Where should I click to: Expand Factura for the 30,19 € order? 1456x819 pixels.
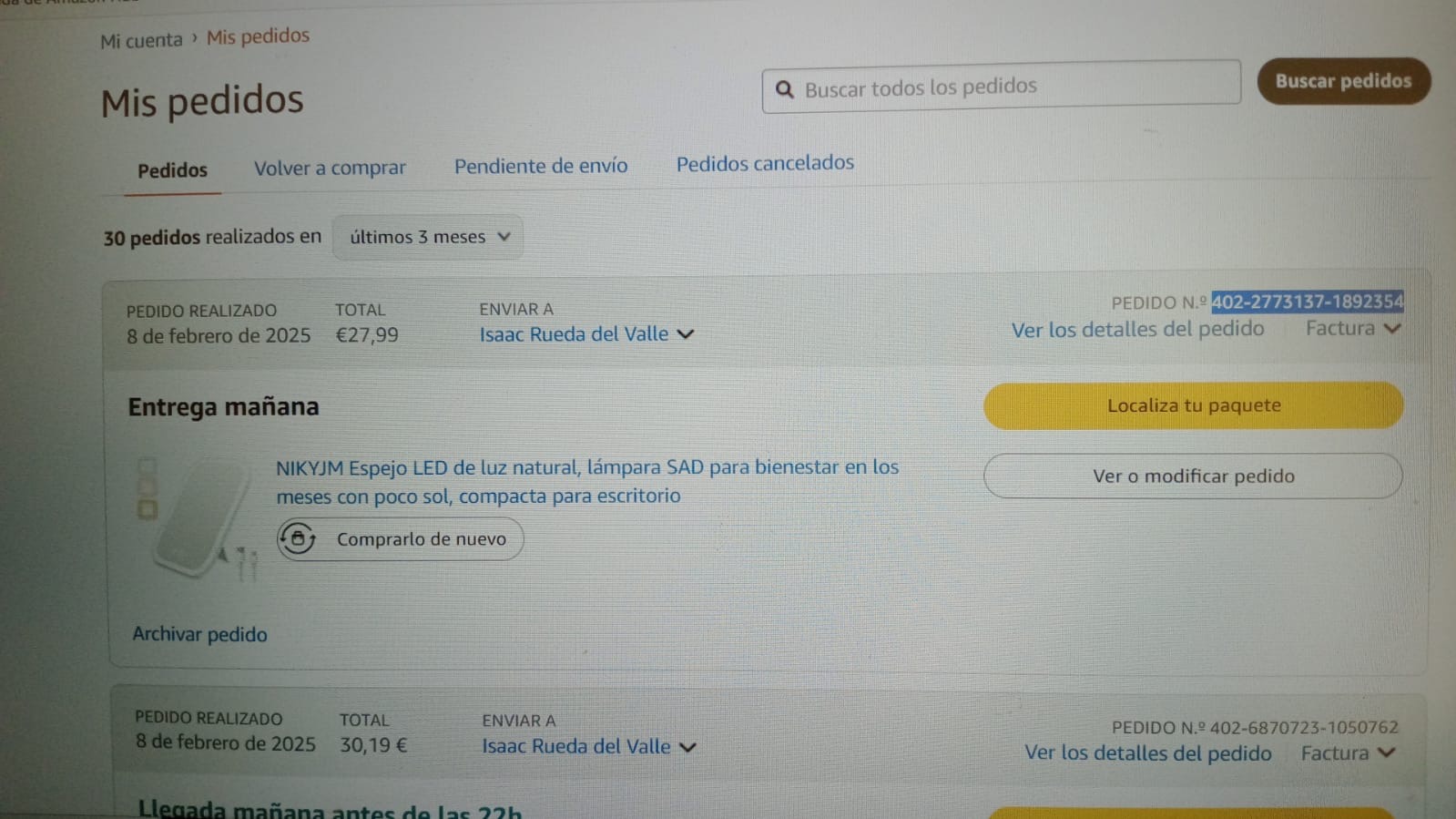click(x=1347, y=753)
